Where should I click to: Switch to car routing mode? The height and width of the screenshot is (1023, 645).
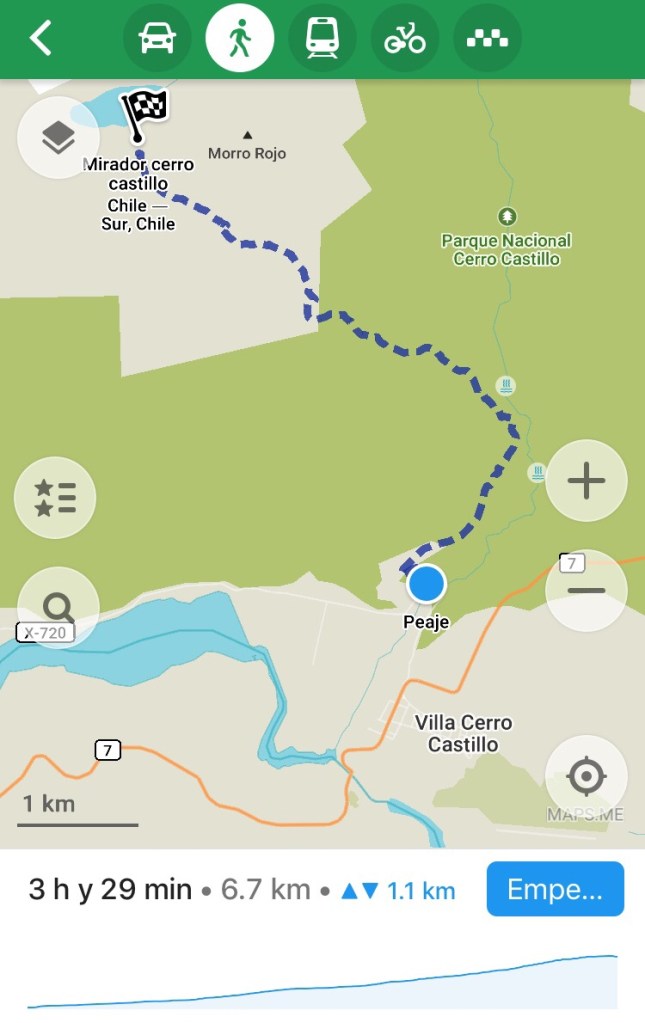157,39
